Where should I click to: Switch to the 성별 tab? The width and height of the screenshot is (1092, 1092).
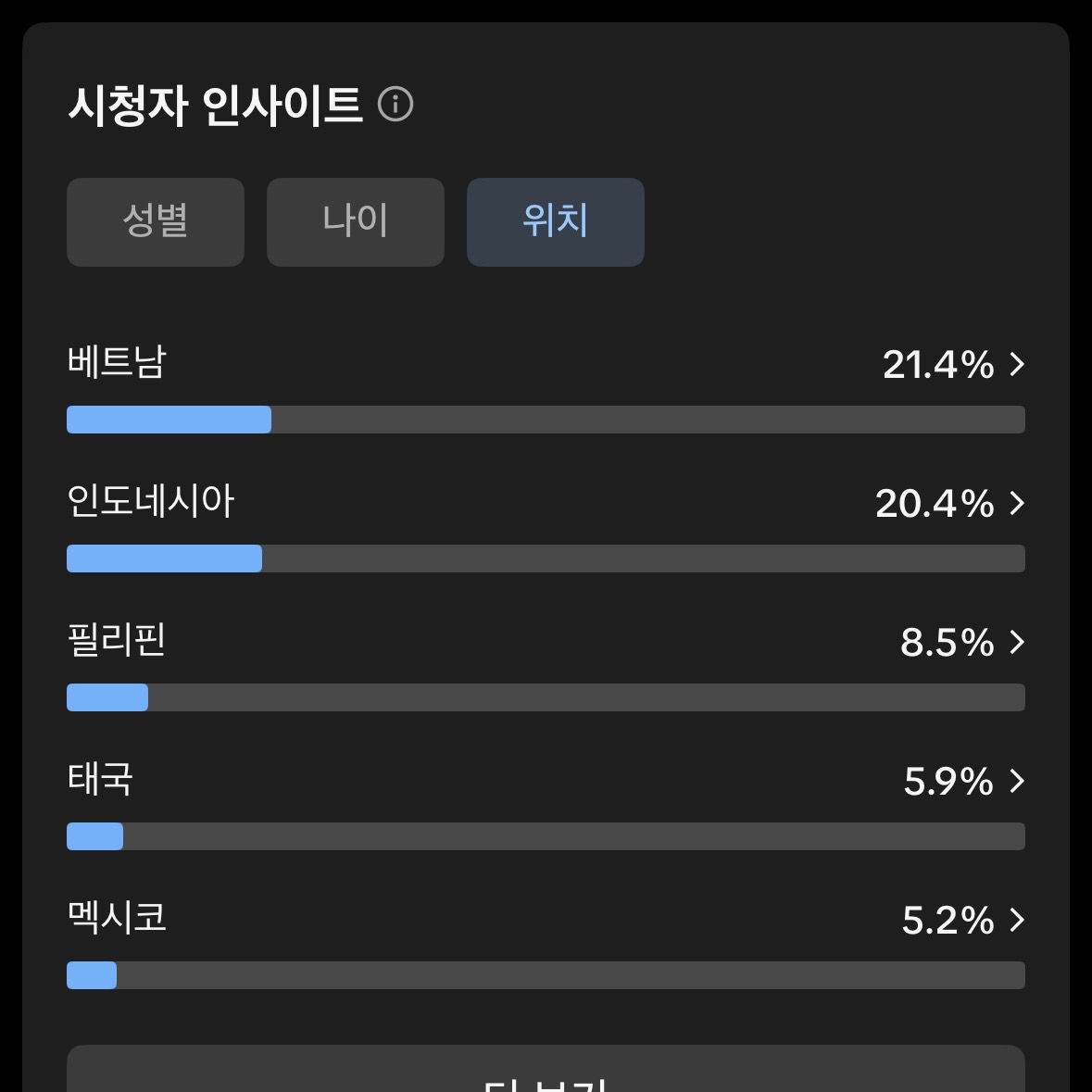[156, 222]
